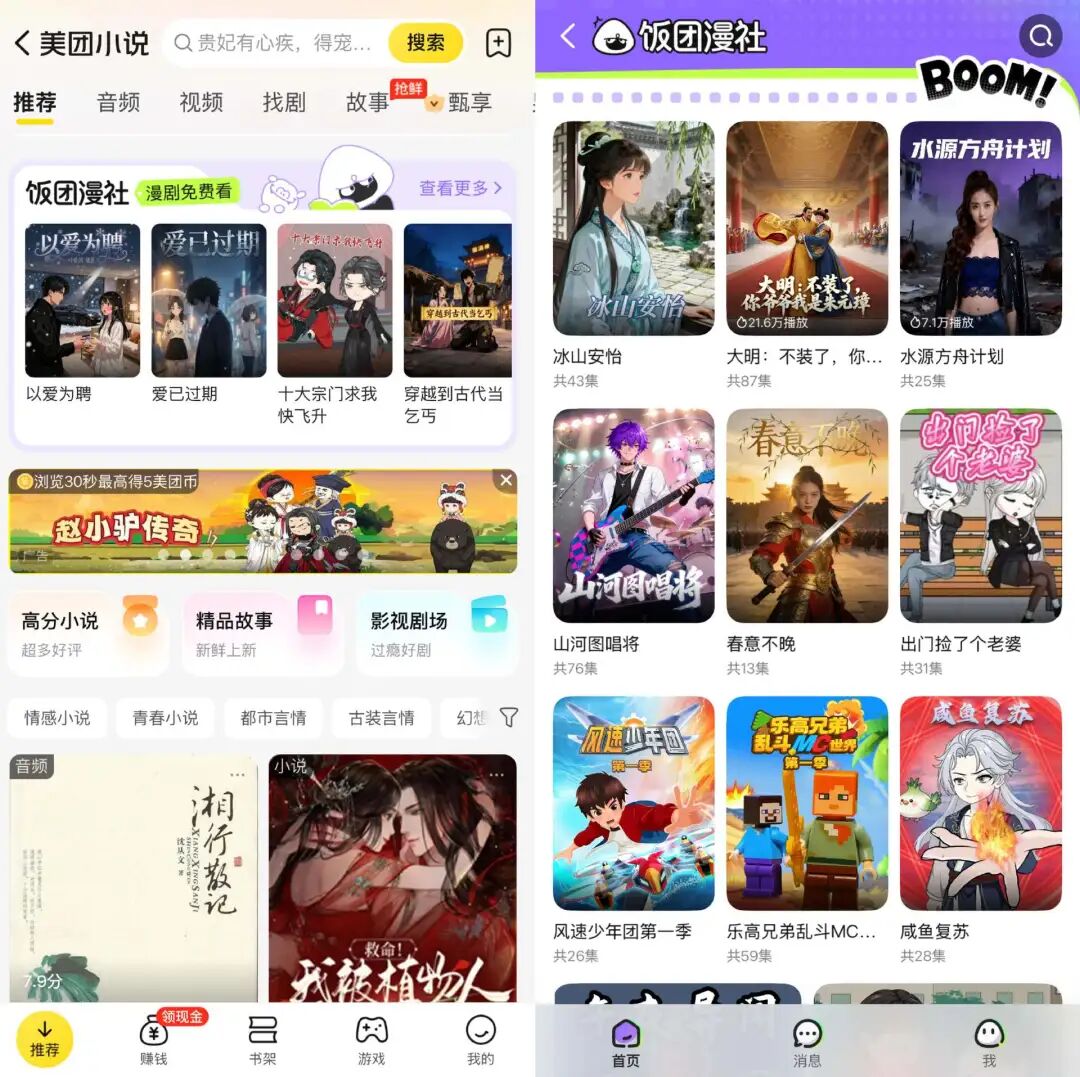Switch to the 找剧 top tab
This screenshot has width=1080, height=1077.
coord(283,102)
